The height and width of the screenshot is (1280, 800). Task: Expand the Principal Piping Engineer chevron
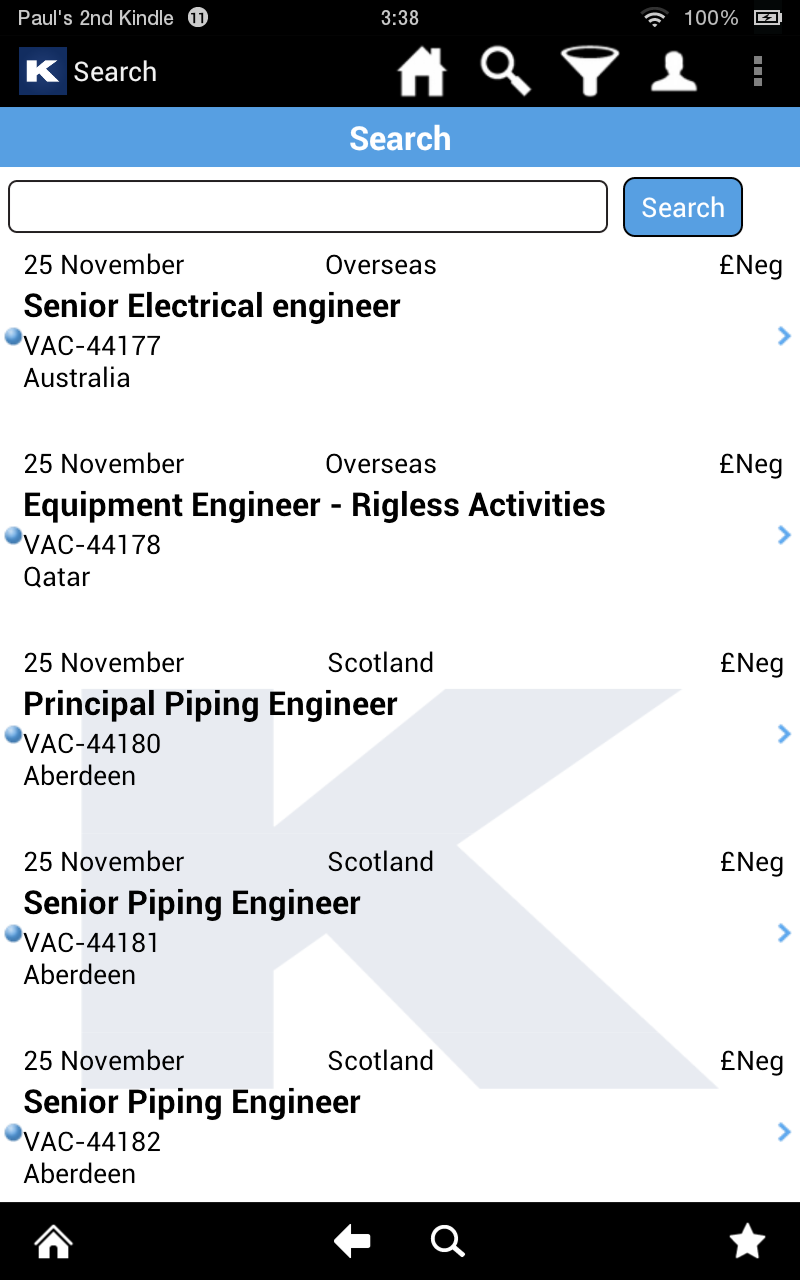pyautogui.click(x=785, y=734)
